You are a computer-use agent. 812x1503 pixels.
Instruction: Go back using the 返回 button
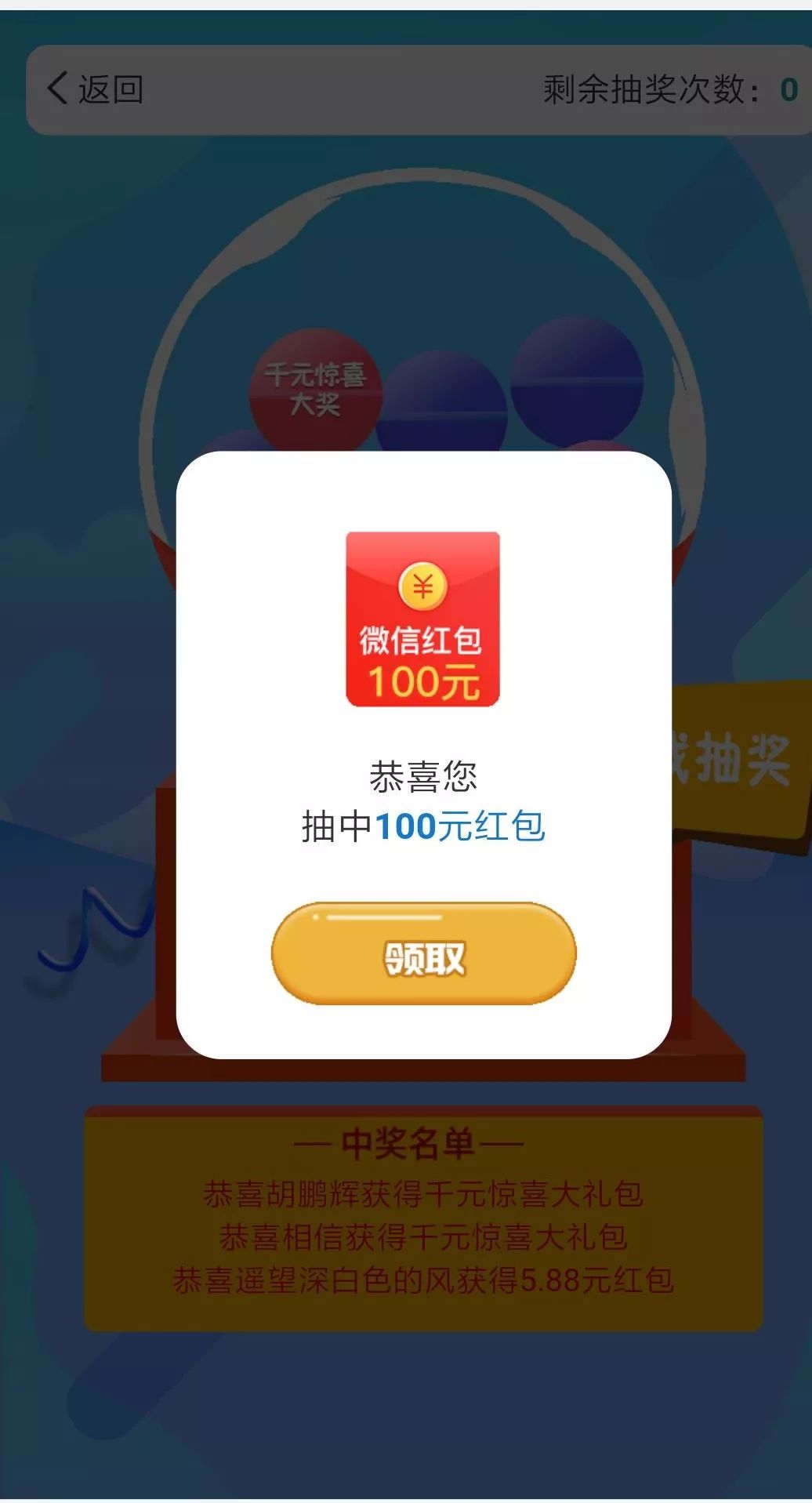(96, 89)
